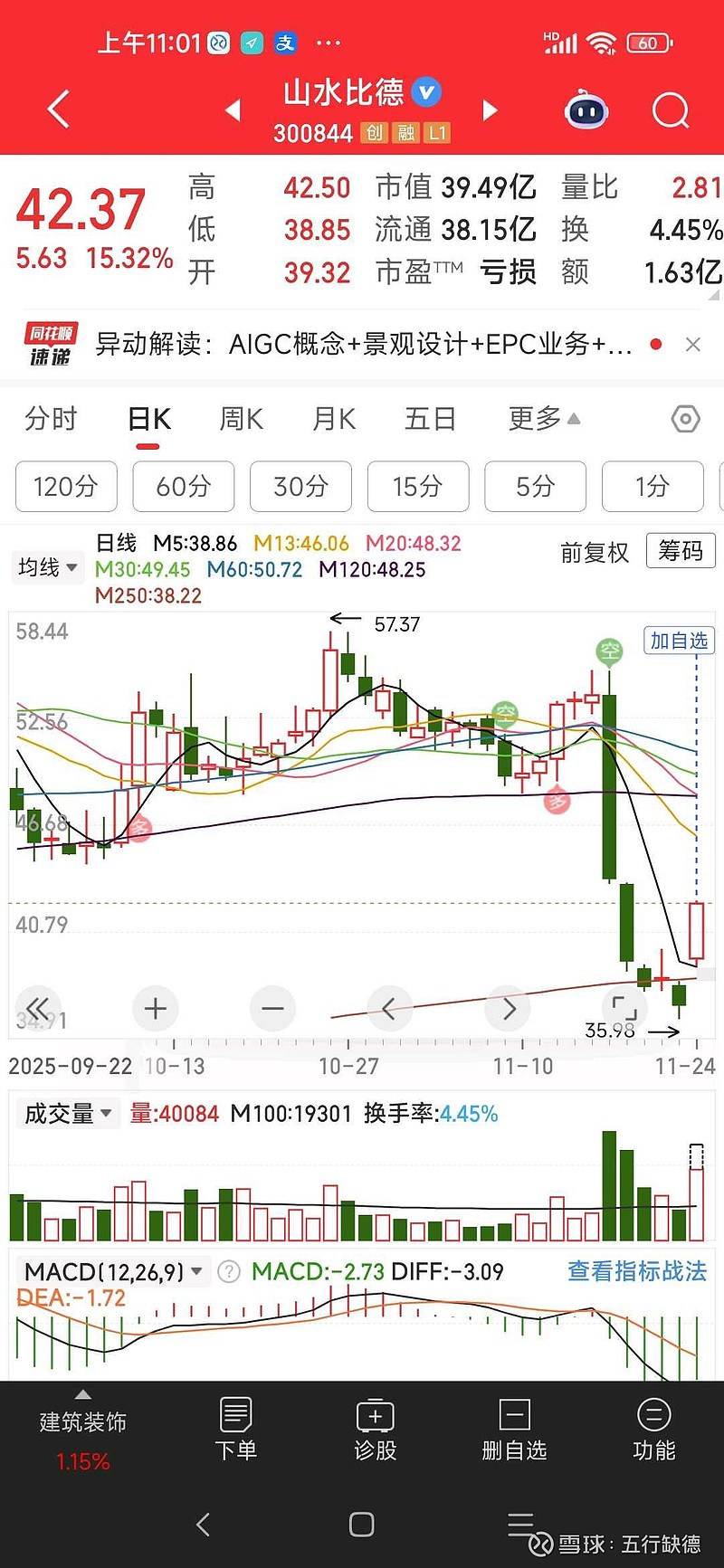Tap the 筹码 chip distribution button
Image resolution: width=724 pixels, height=1568 pixels.
681,551
